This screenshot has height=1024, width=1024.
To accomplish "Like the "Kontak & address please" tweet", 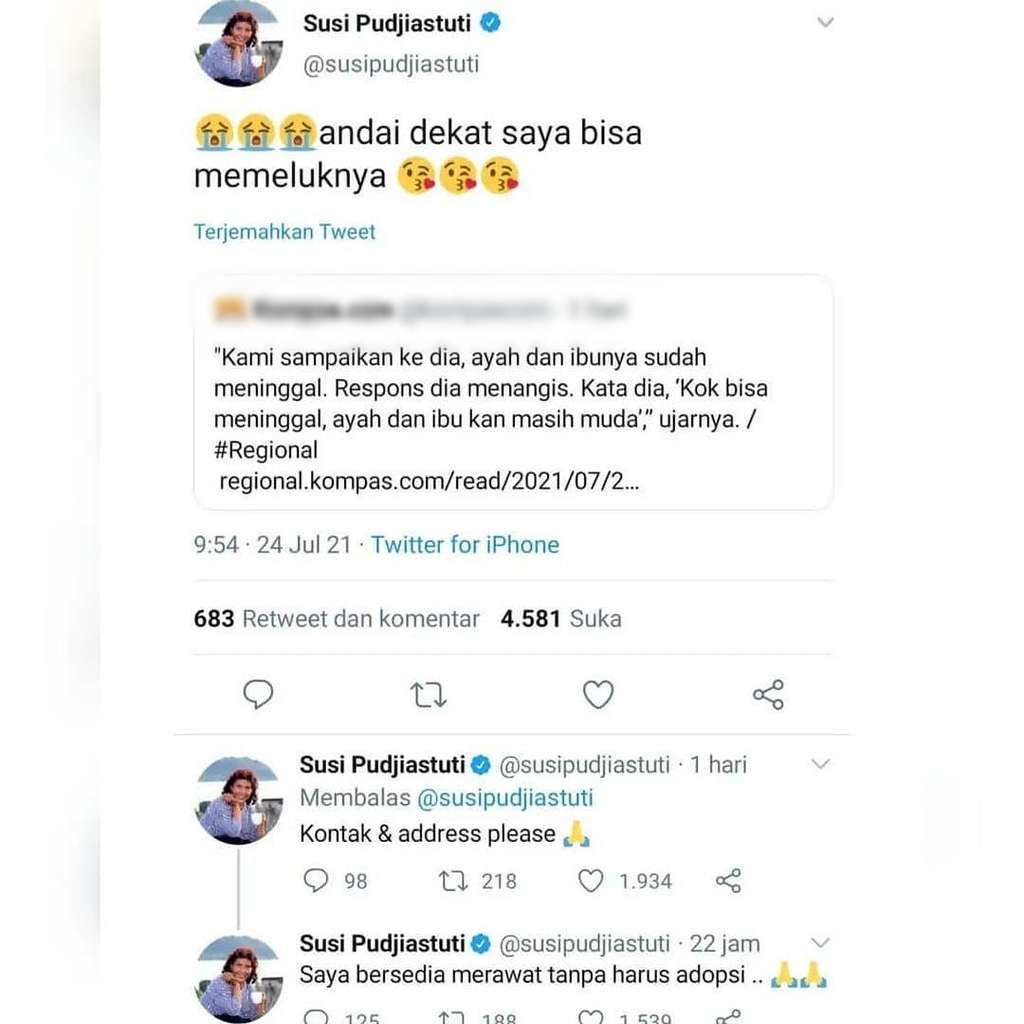I will (x=592, y=881).
